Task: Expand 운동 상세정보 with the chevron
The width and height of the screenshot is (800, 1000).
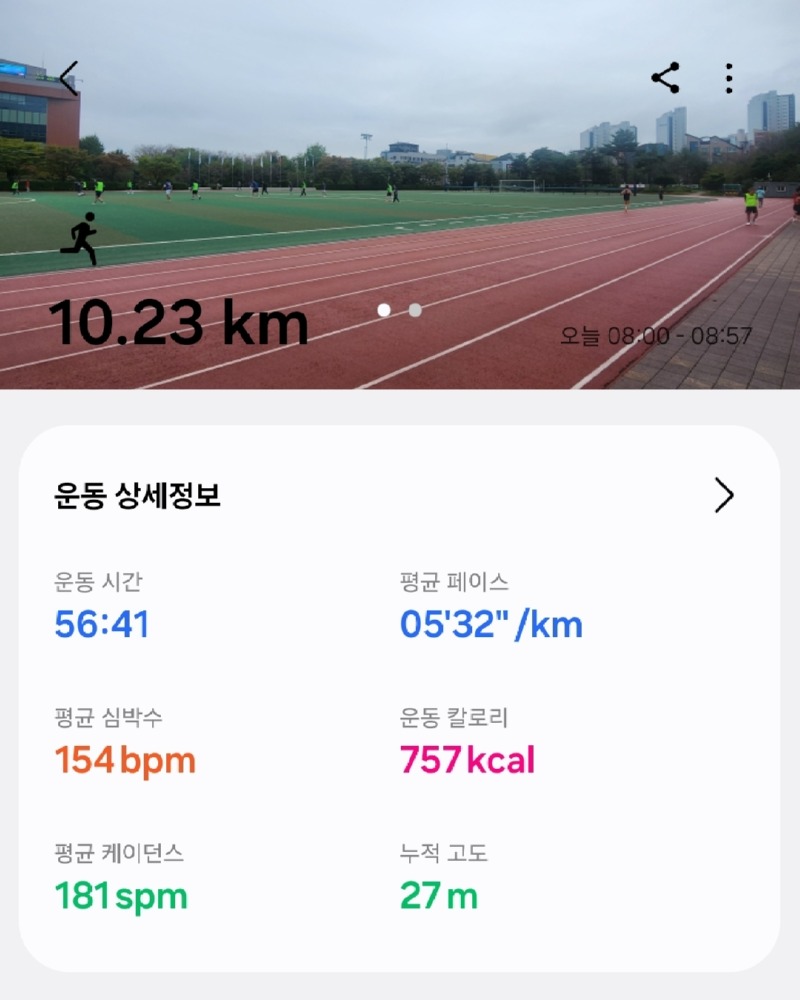Action: point(724,495)
